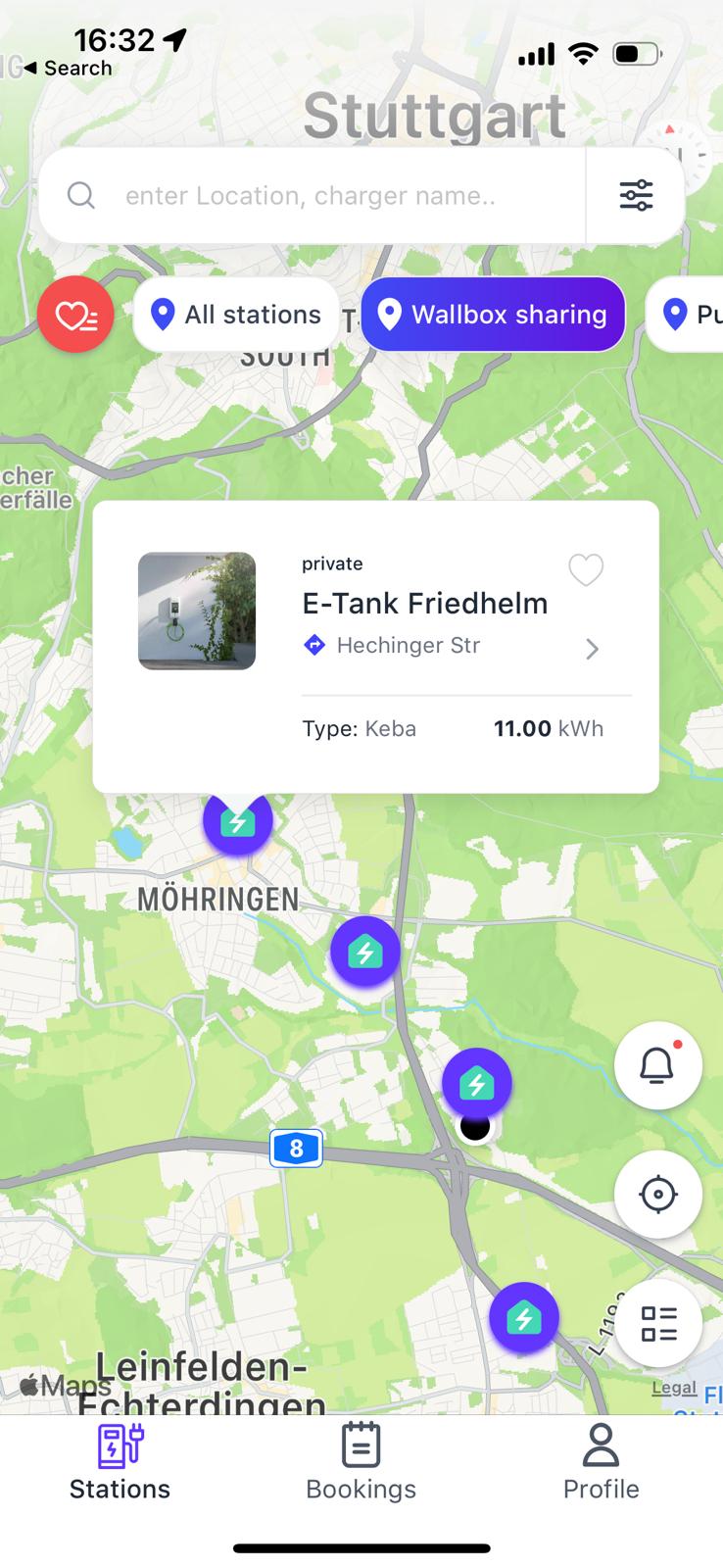Center map on my location
The image size is (723, 1568).
pyautogui.click(x=657, y=1194)
